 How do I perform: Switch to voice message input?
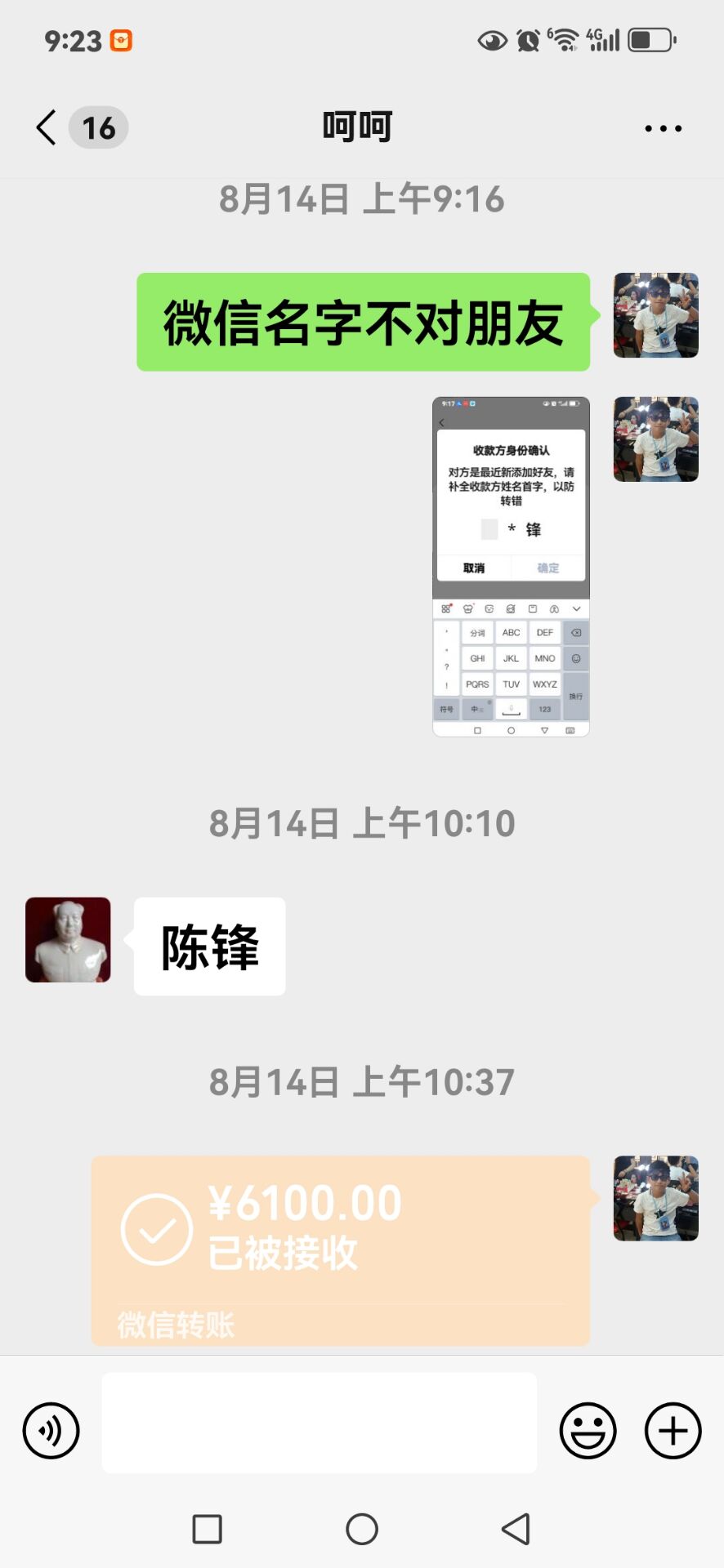51,1431
